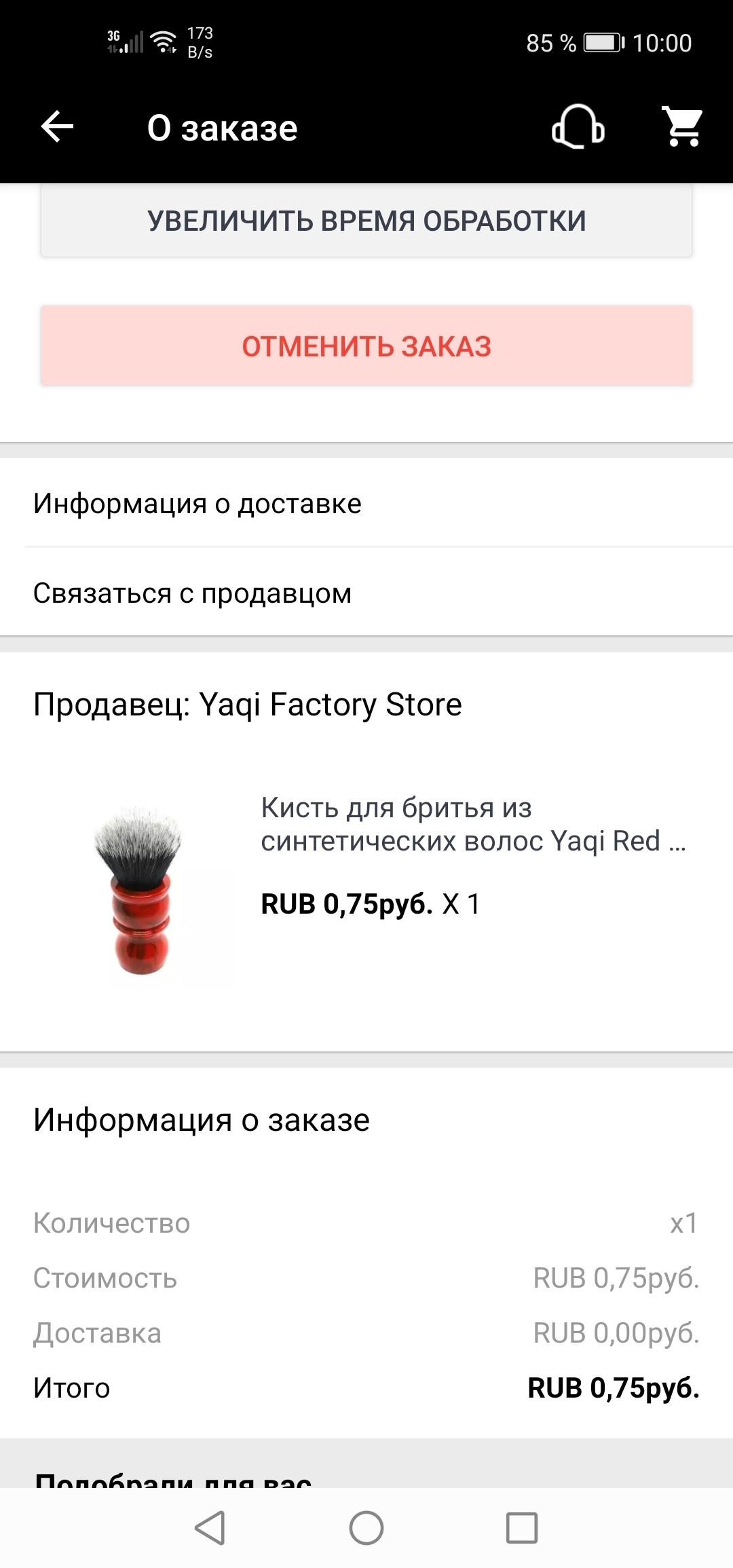Go back from the order details

57,127
